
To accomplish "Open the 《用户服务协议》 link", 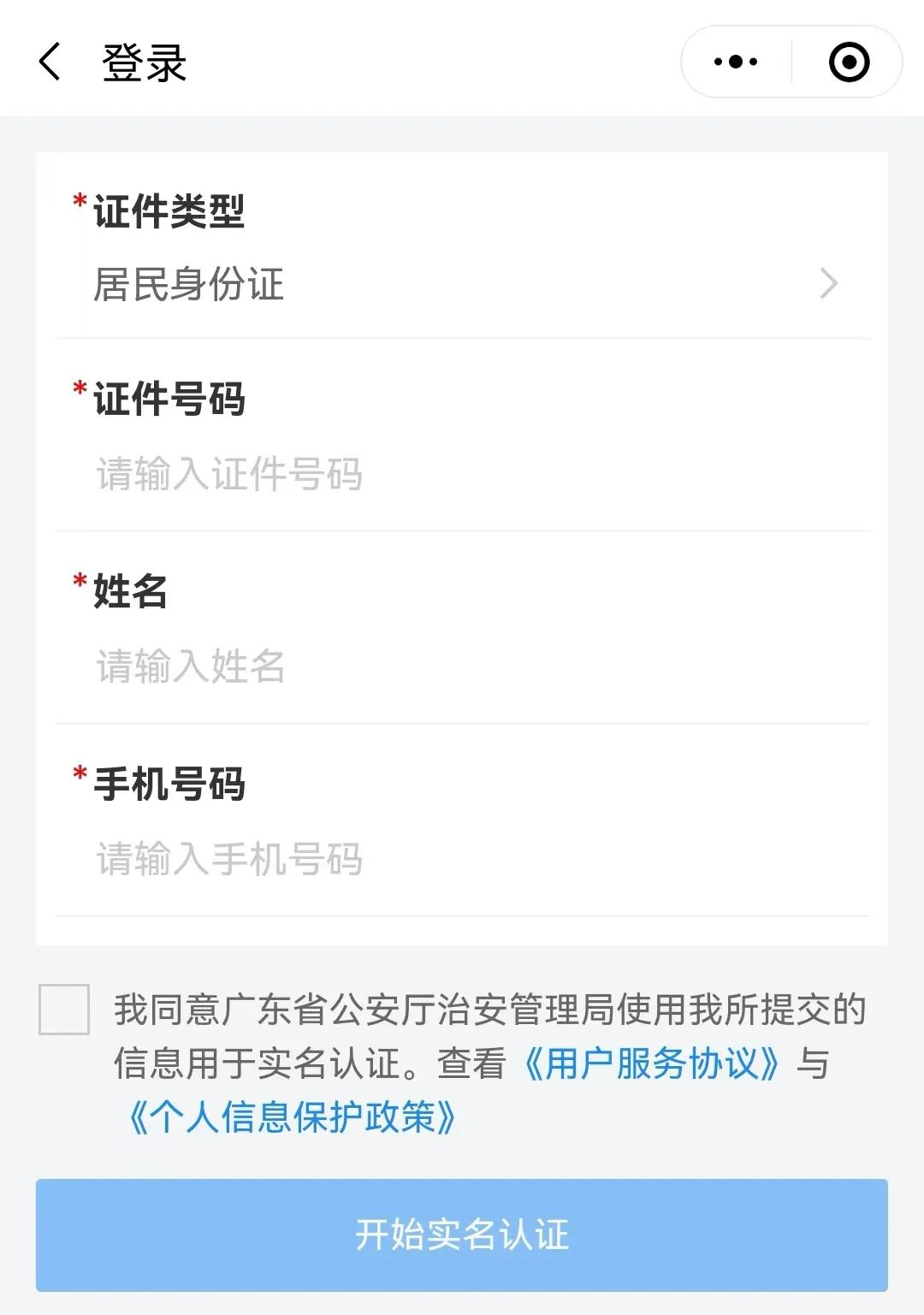I will pos(651,1063).
